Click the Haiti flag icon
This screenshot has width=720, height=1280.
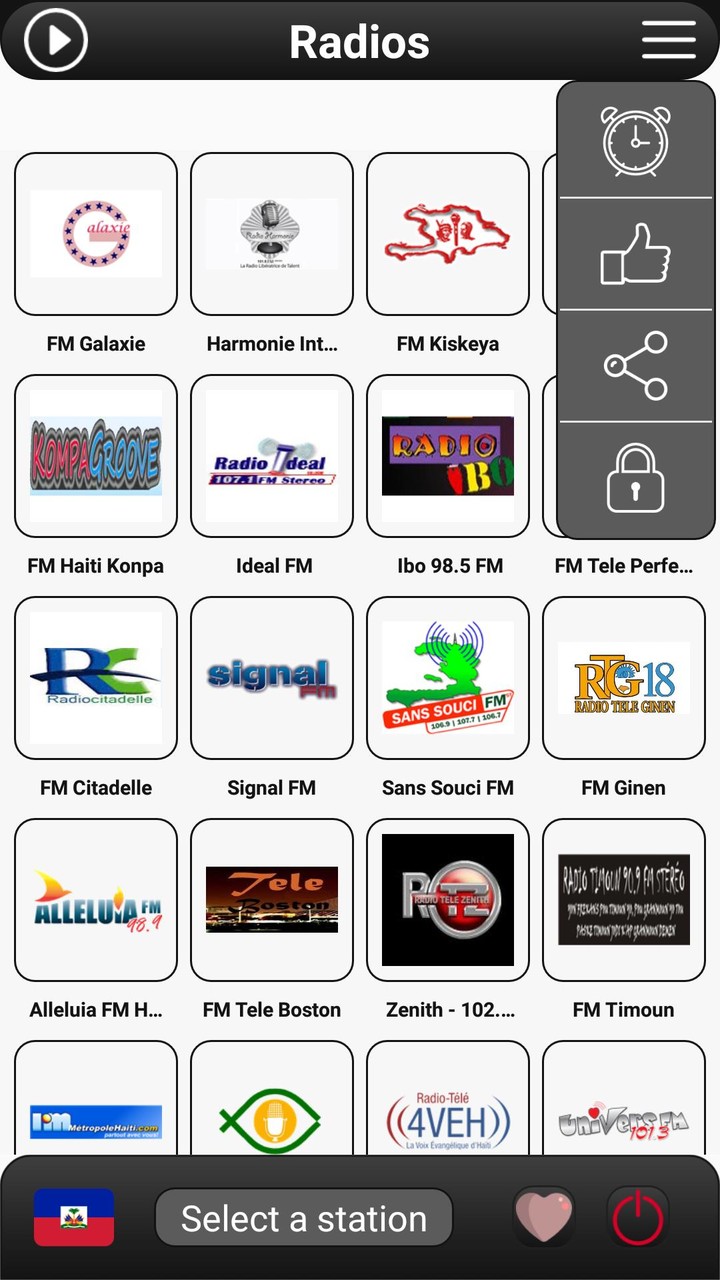tap(75, 1218)
